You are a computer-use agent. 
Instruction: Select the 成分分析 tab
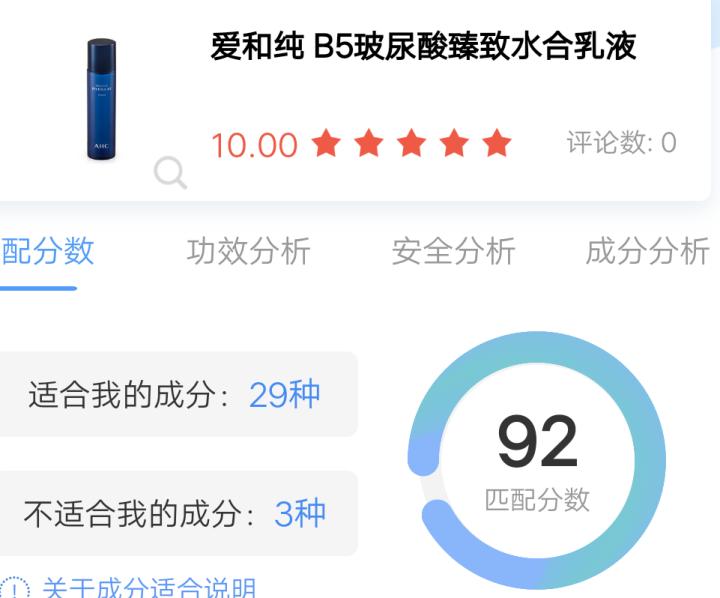pos(647,251)
